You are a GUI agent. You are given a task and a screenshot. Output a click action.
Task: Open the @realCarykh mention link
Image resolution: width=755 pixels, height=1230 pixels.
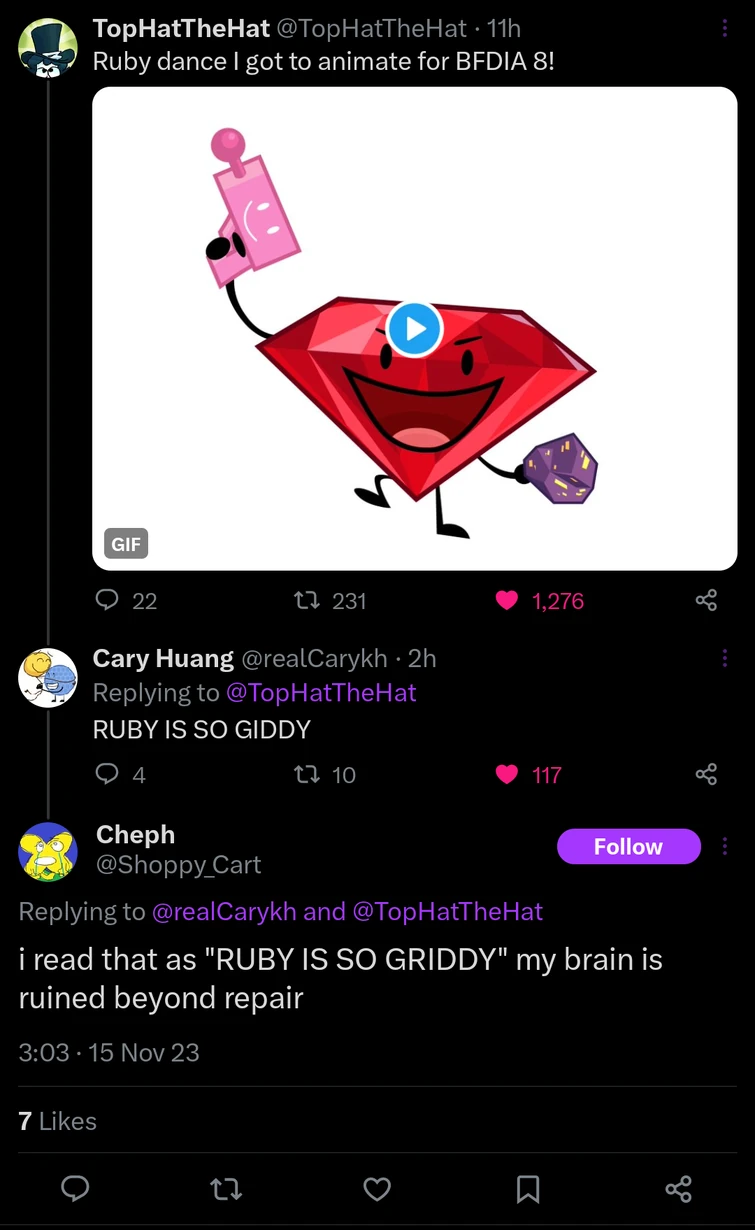click(234, 911)
